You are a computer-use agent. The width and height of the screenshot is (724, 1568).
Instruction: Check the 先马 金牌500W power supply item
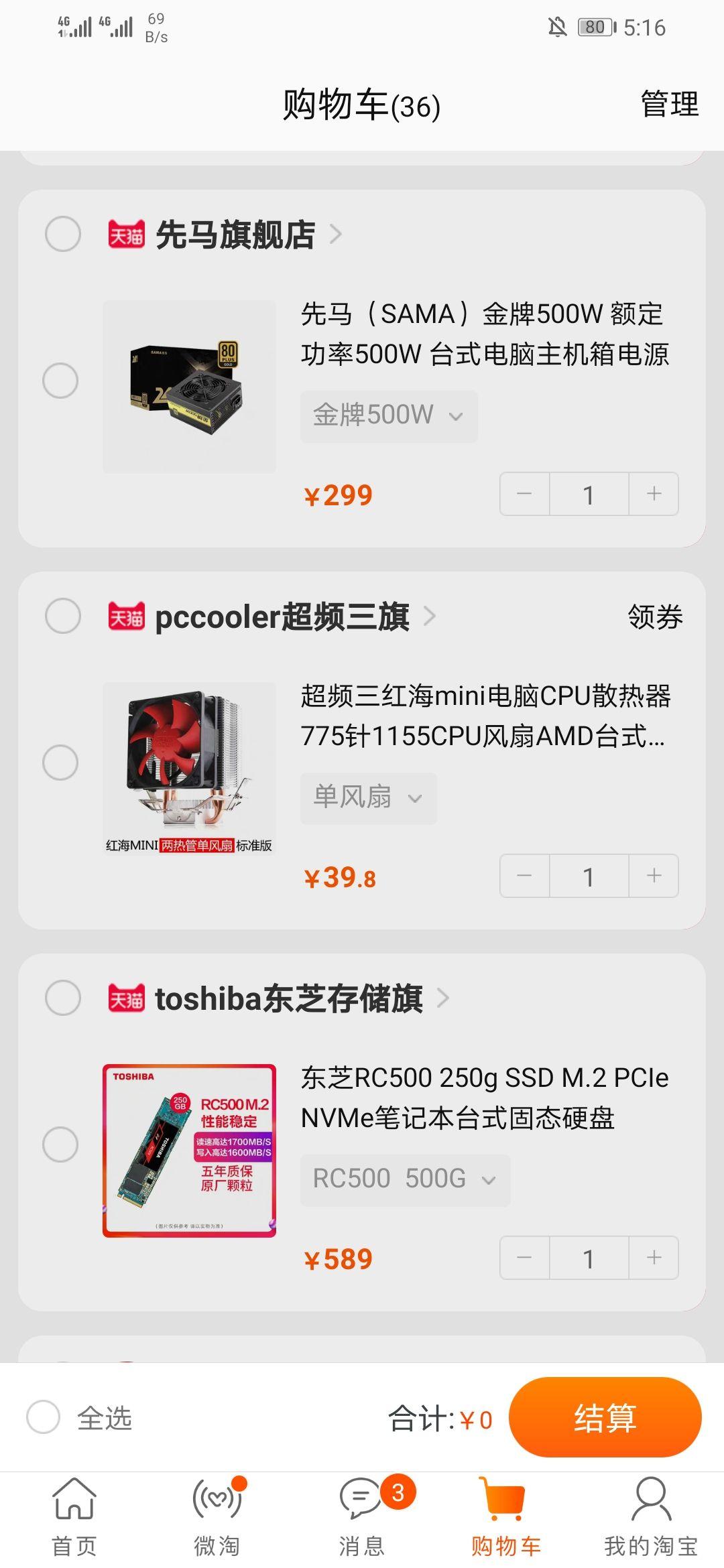click(x=60, y=381)
